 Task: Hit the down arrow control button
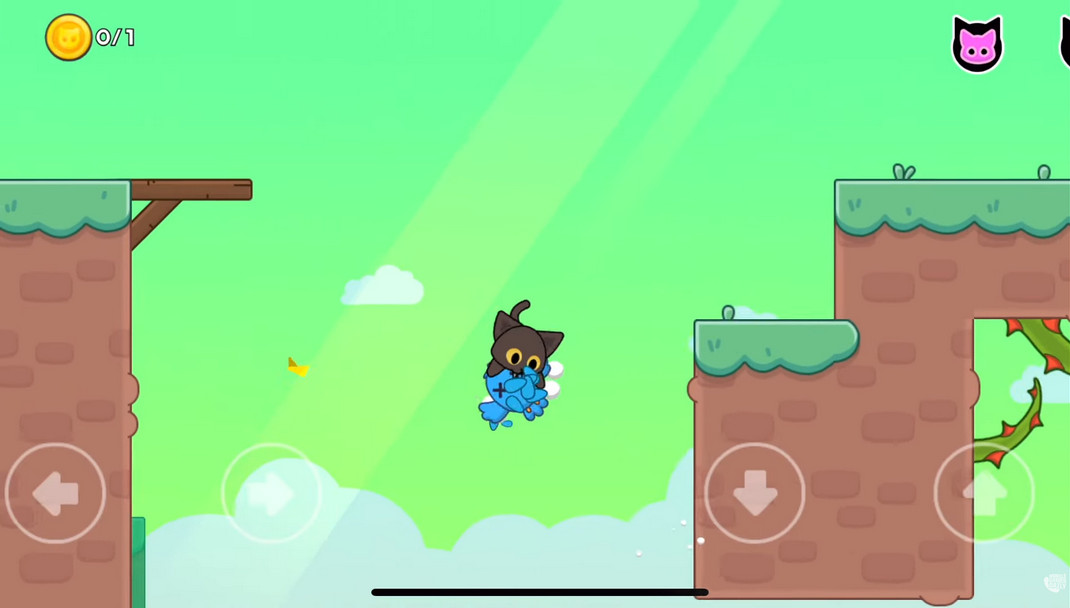pyautogui.click(x=754, y=493)
